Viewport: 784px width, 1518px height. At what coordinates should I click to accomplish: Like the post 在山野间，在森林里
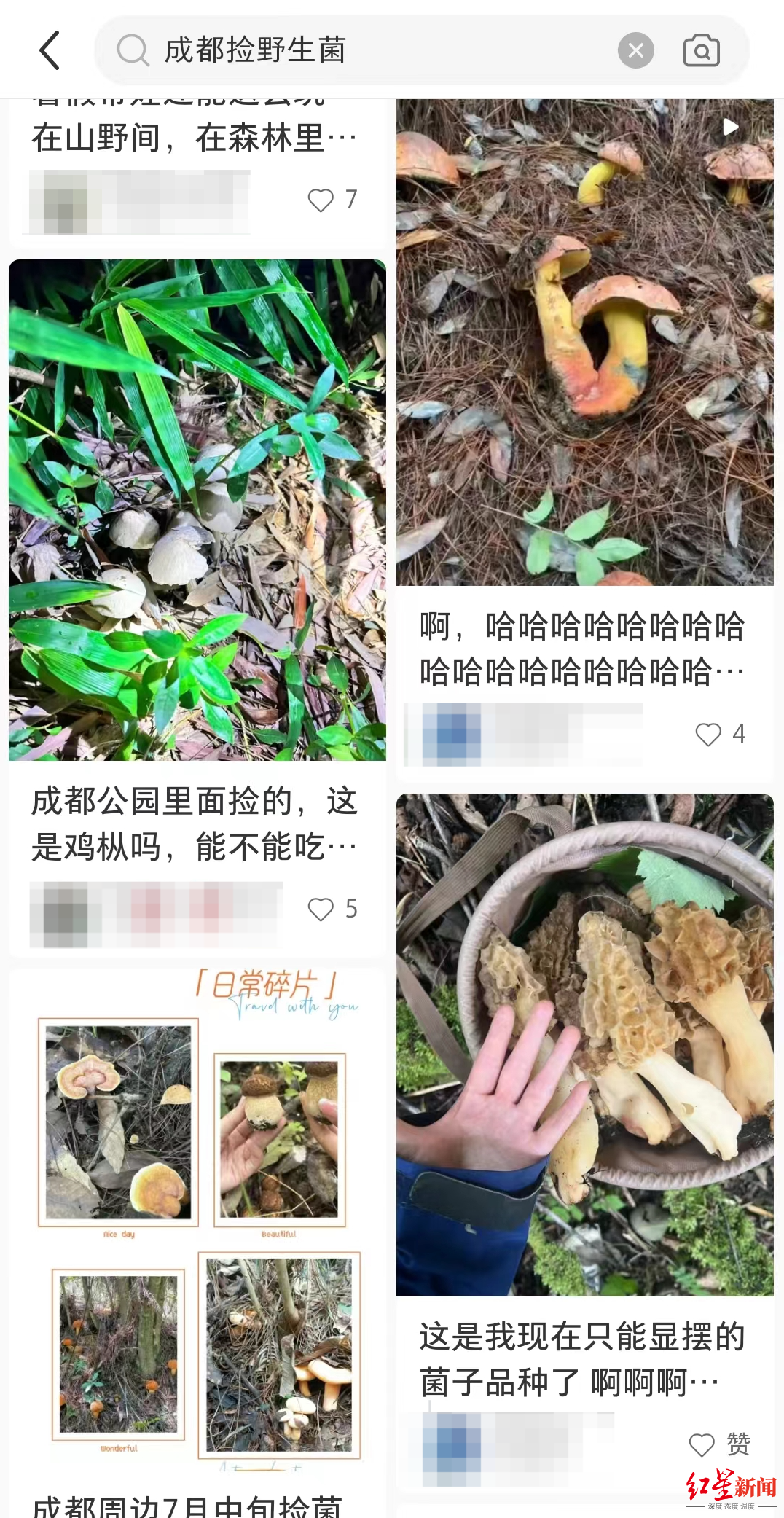tap(321, 200)
